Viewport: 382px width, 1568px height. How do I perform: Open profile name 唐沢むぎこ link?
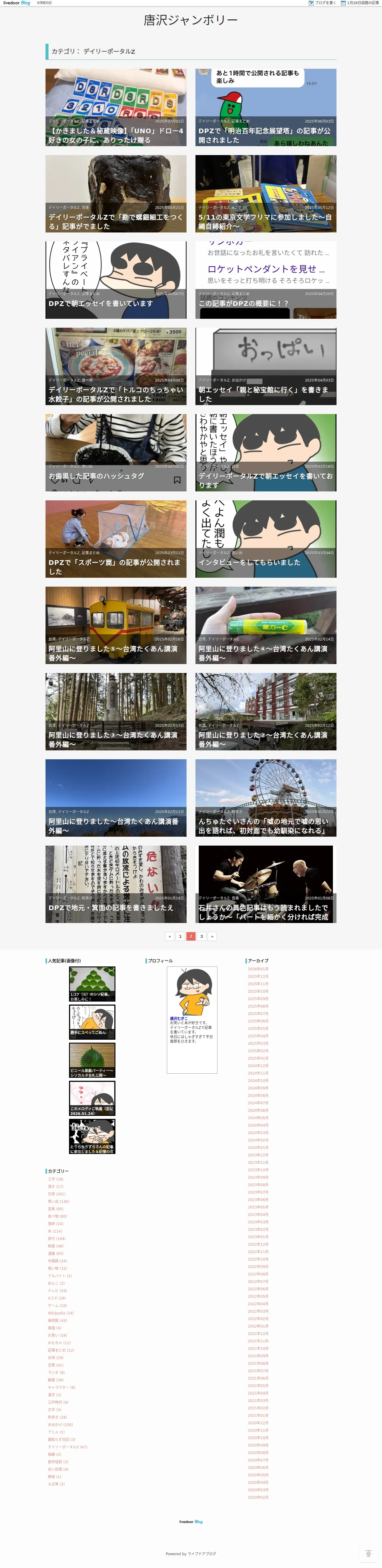tap(178, 1018)
